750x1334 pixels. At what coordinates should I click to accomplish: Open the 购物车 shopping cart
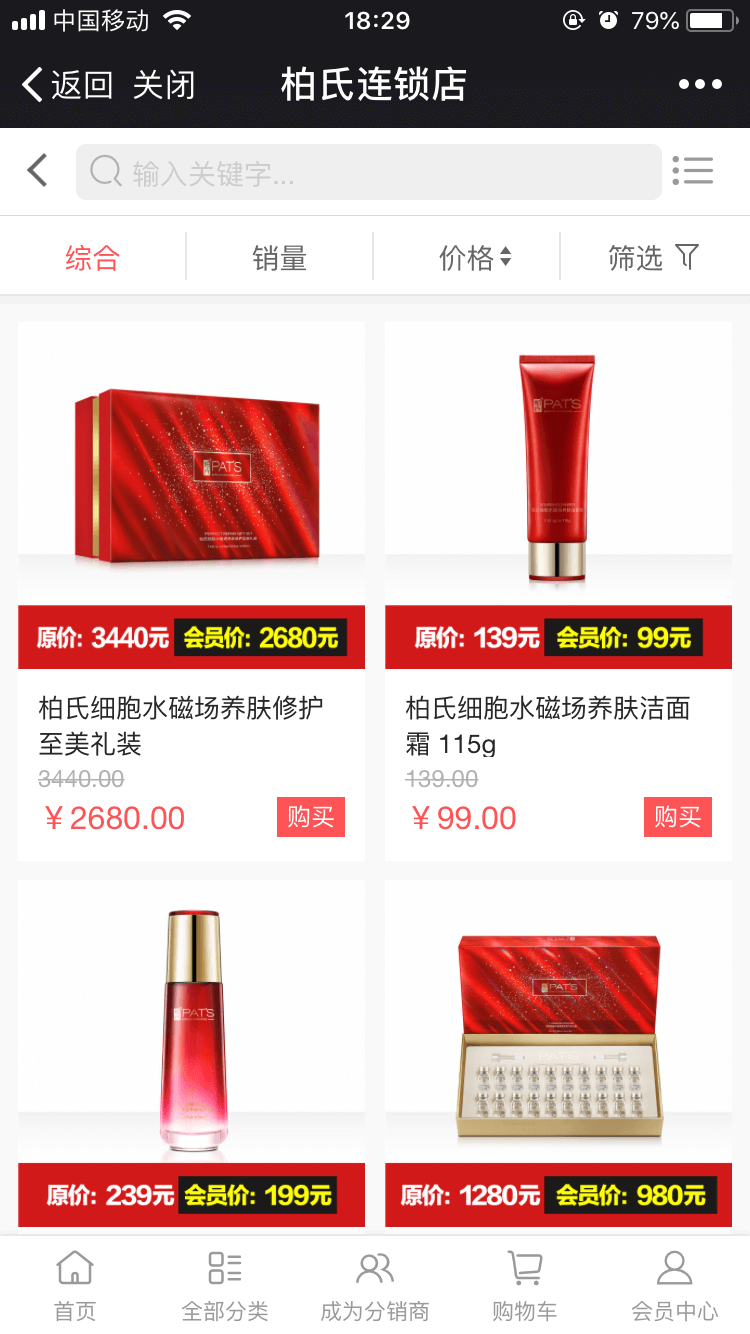[524, 1285]
